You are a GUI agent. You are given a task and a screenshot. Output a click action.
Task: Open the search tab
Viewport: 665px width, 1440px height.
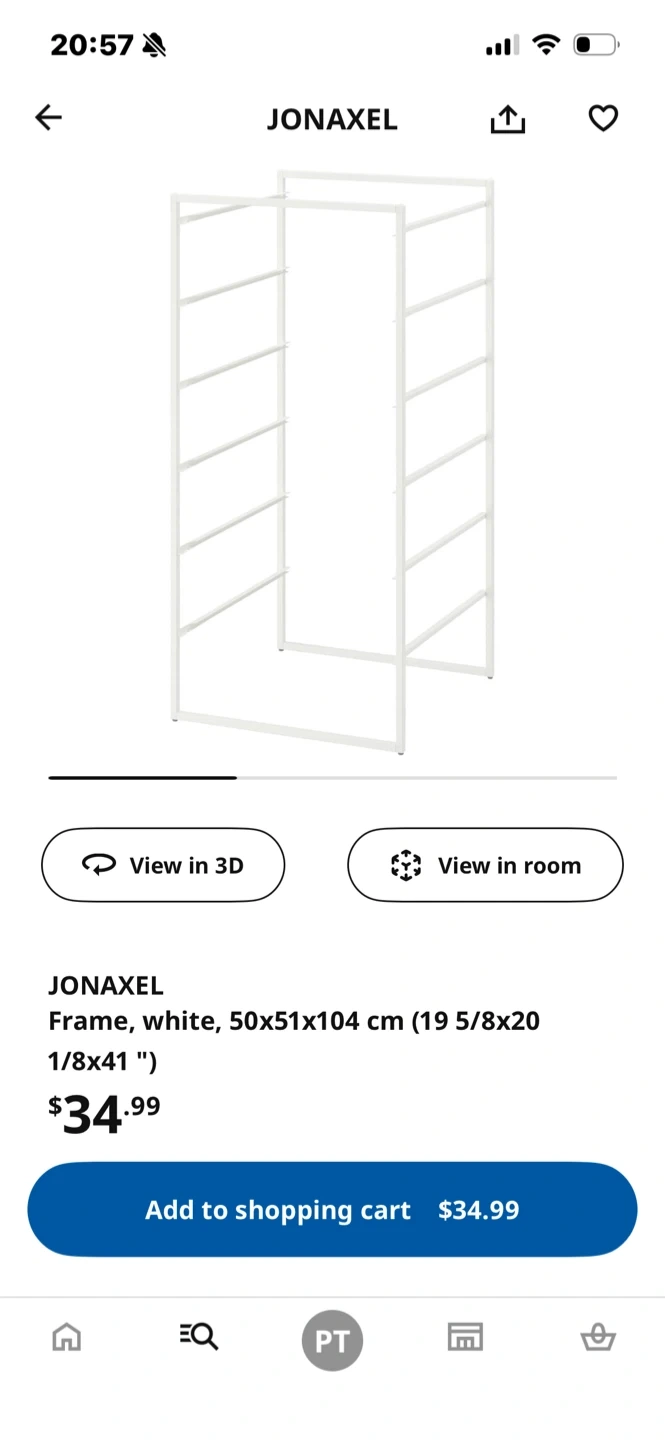199,1337
